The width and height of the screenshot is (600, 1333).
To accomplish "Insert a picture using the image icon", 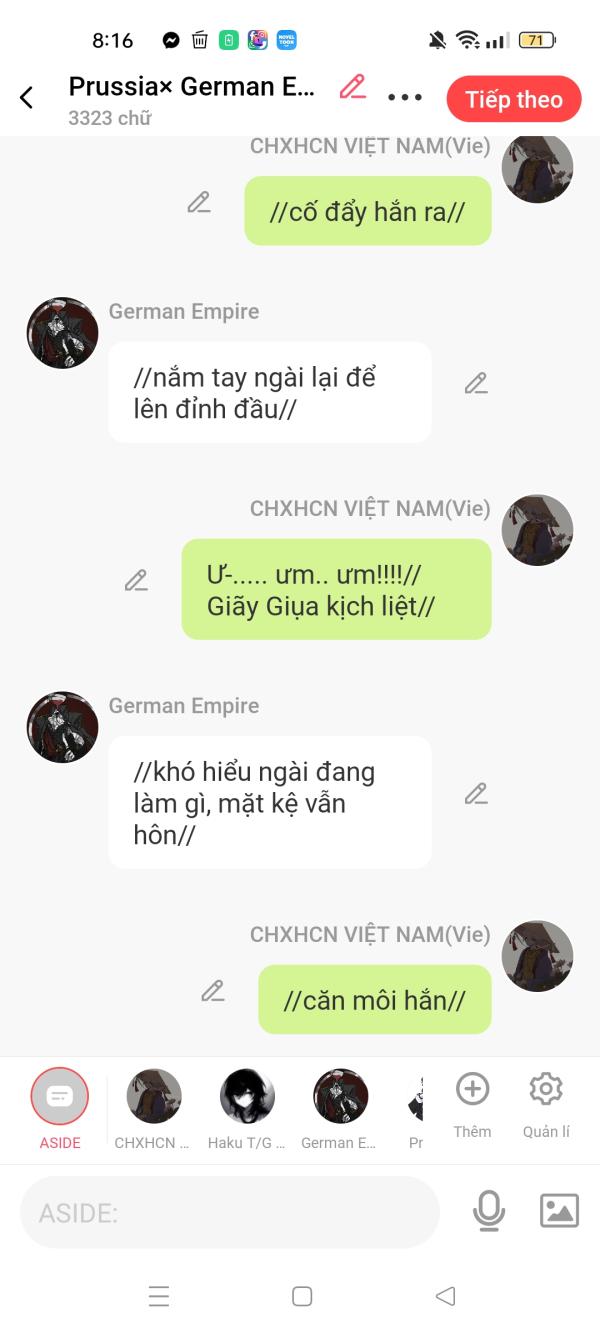I will point(559,1211).
